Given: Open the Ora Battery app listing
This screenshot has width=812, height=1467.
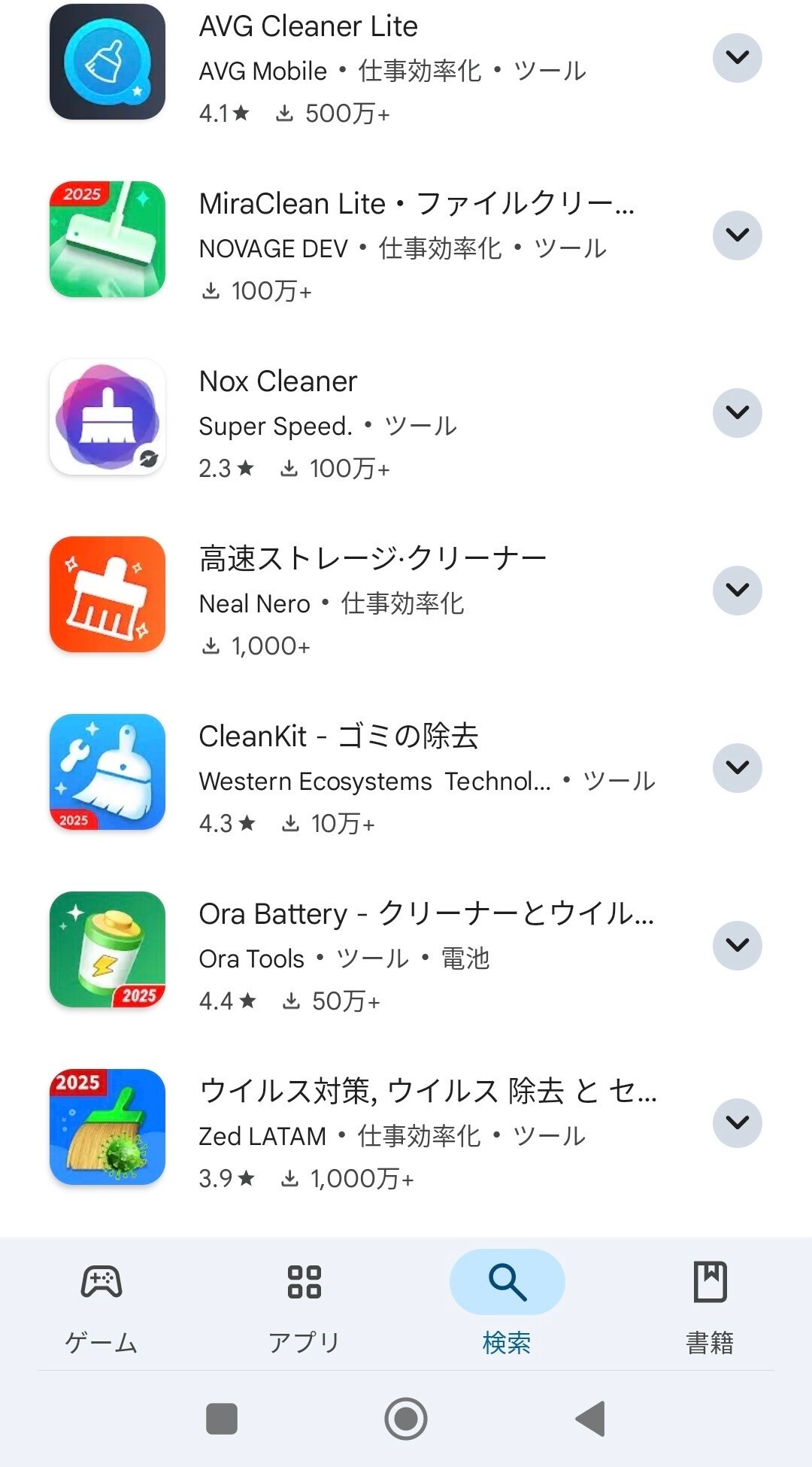Looking at the screenshot, I should 426,915.
